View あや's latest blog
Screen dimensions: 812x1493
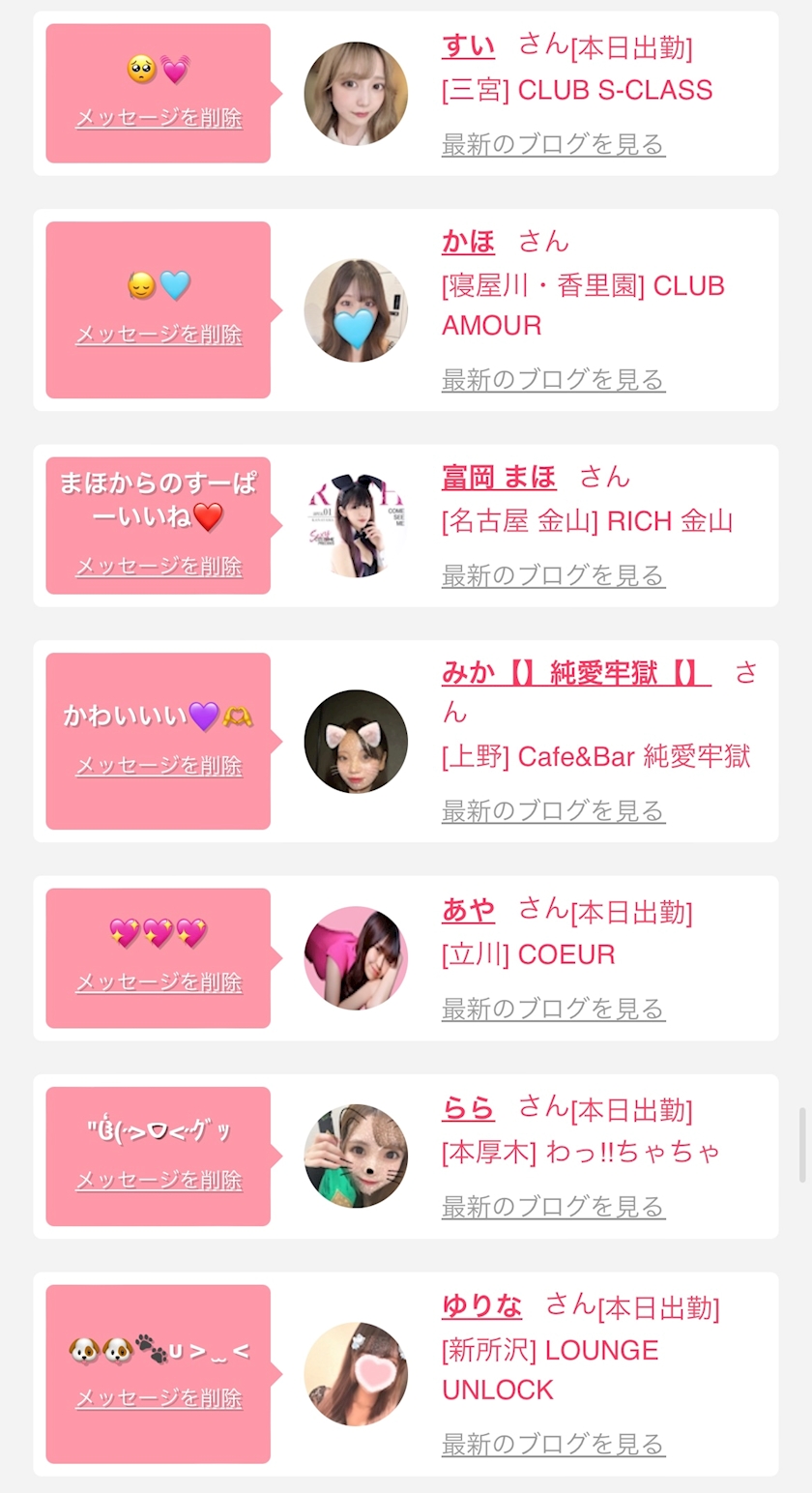[553, 1009]
